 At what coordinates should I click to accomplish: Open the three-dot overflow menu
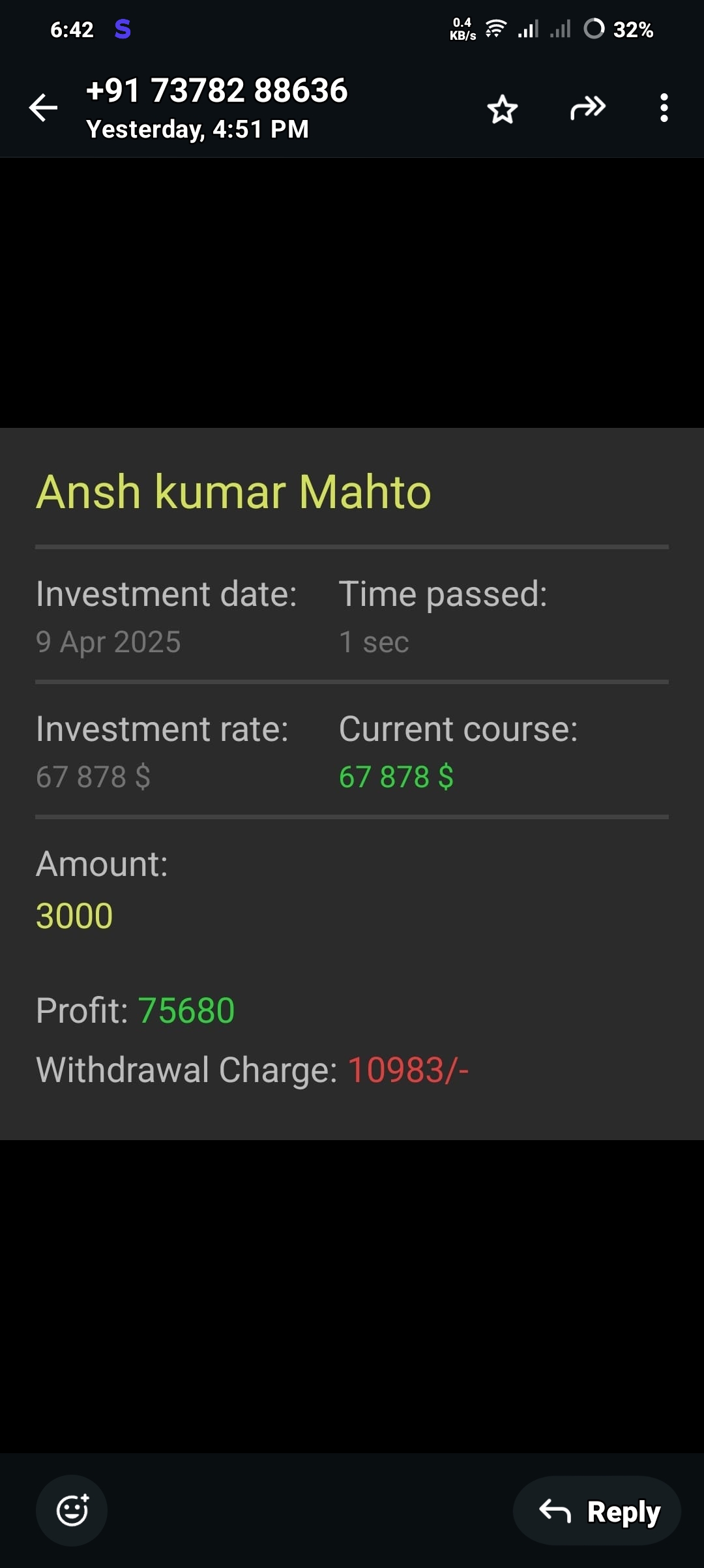point(664,108)
